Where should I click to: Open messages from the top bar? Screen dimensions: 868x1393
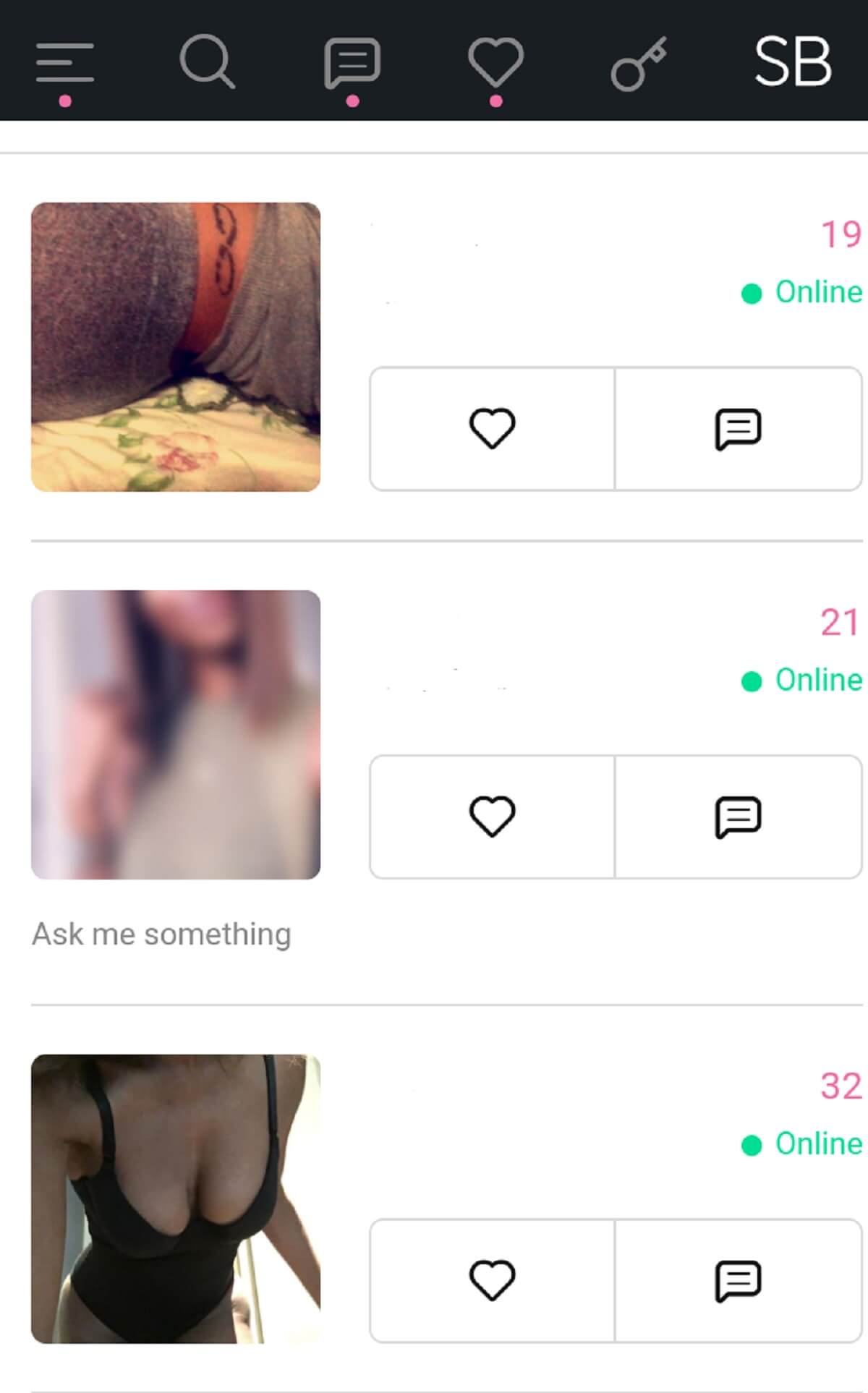[352, 63]
